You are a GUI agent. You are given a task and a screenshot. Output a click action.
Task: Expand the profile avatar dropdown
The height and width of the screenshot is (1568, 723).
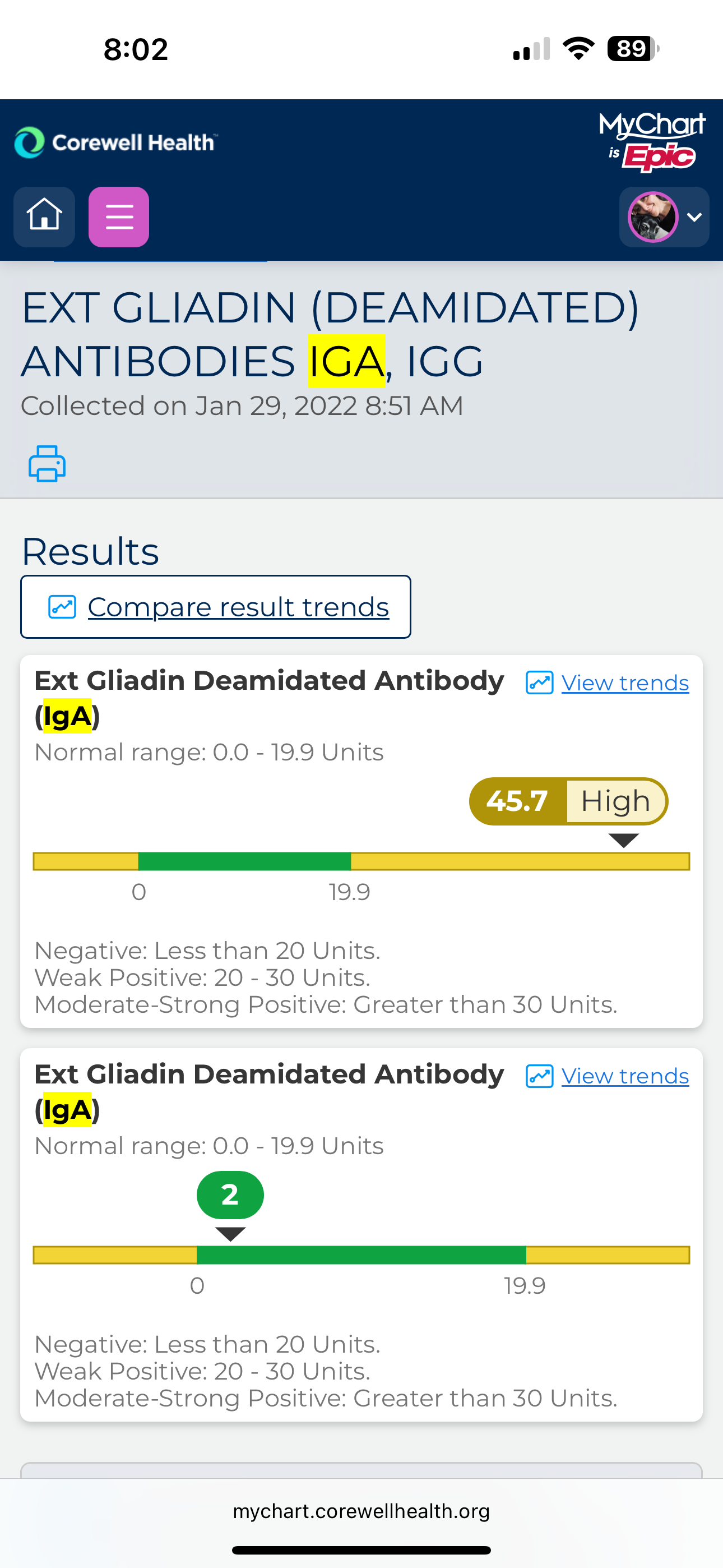(x=664, y=216)
